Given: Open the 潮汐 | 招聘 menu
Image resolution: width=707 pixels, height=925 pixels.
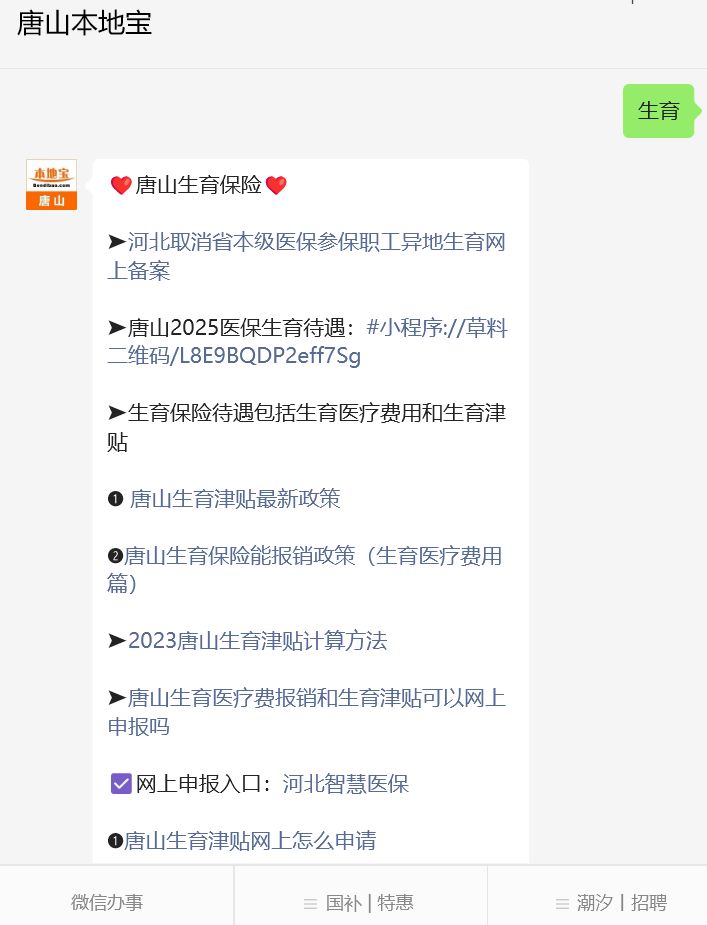Looking at the screenshot, I should coord(611,902).
